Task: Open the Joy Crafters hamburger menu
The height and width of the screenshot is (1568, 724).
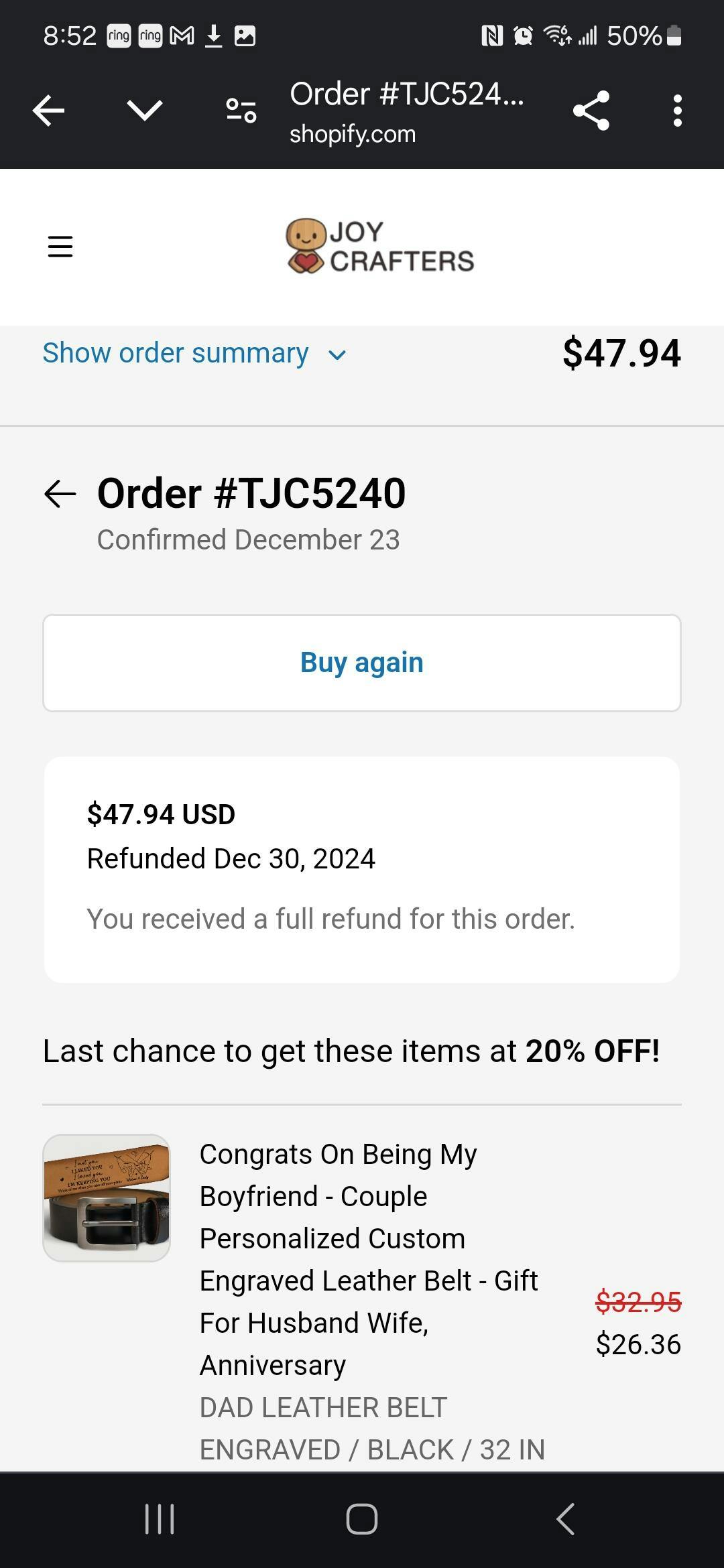Action: pos(60,247)
